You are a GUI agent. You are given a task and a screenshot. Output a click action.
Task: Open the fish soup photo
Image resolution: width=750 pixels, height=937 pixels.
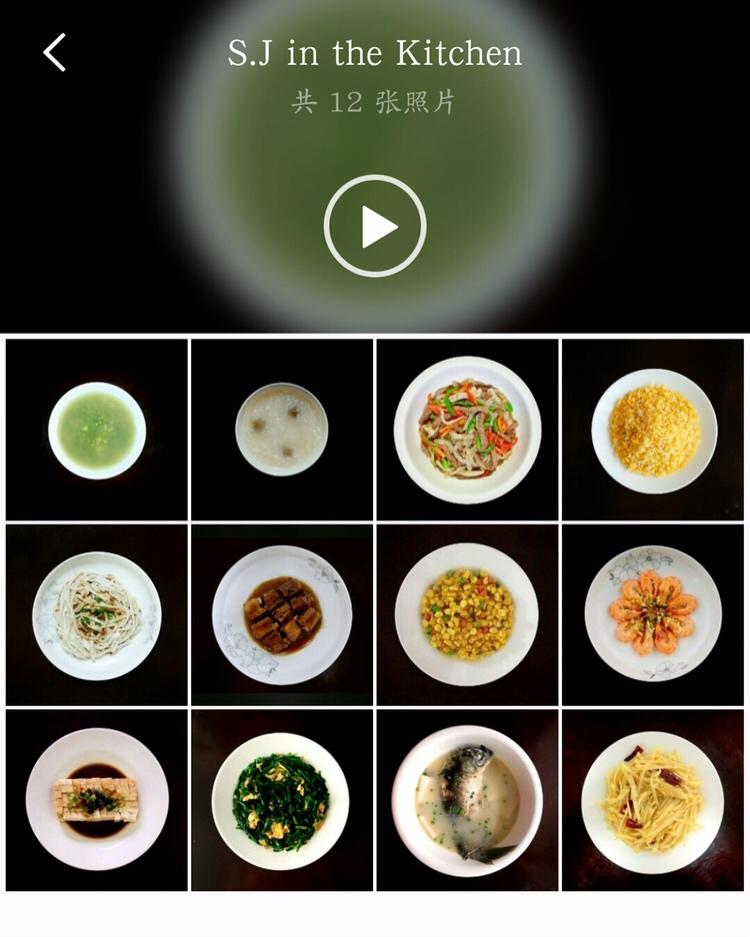(467, 800)
